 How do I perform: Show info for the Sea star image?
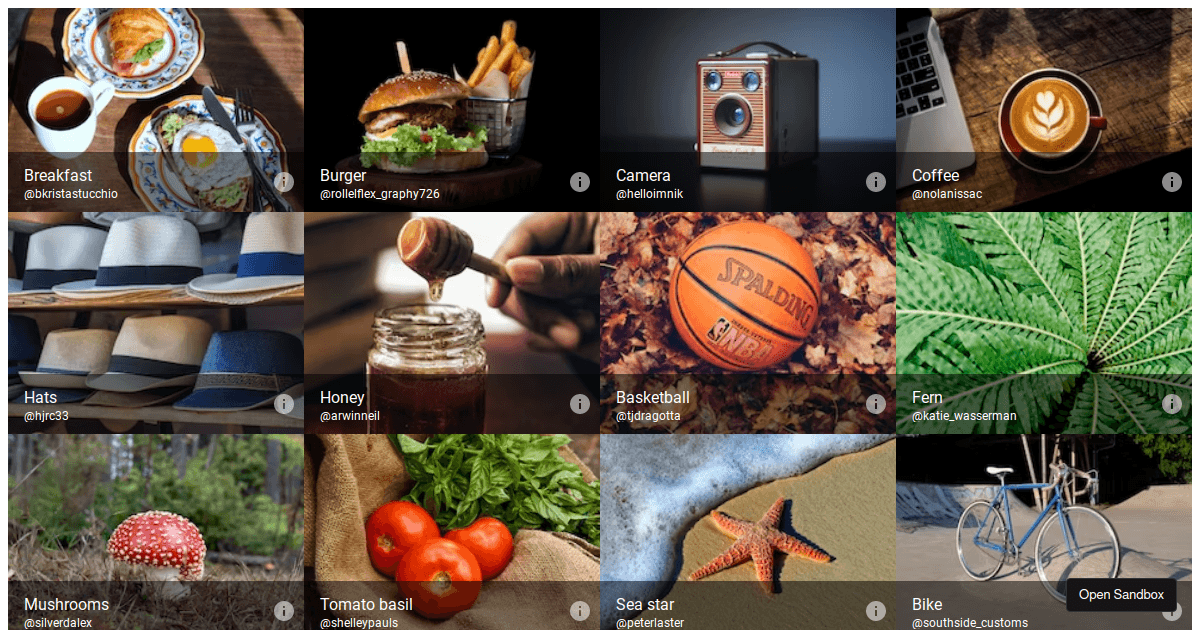(x=876, y=611)
